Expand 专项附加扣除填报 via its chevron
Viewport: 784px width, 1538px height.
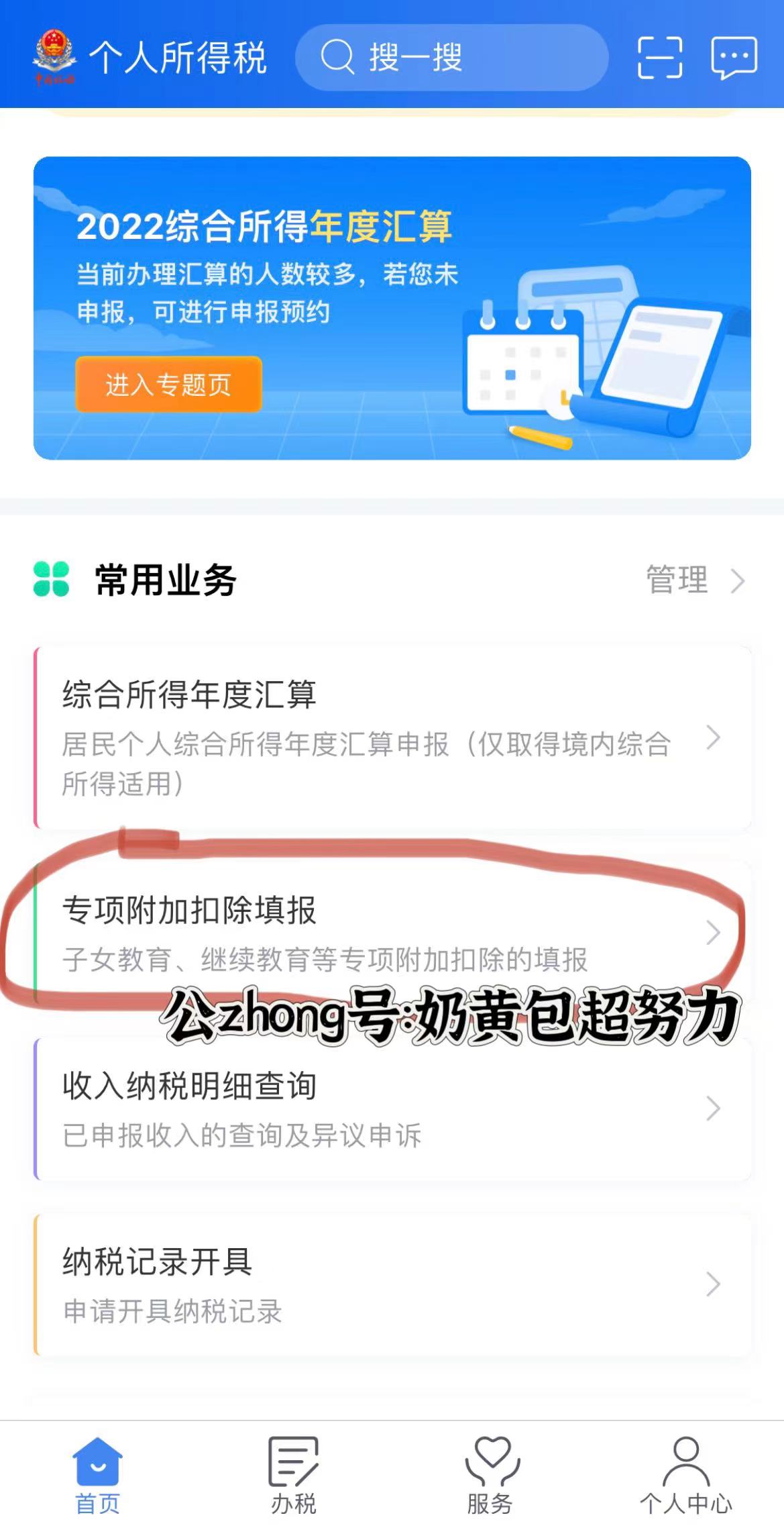point(713,933)
